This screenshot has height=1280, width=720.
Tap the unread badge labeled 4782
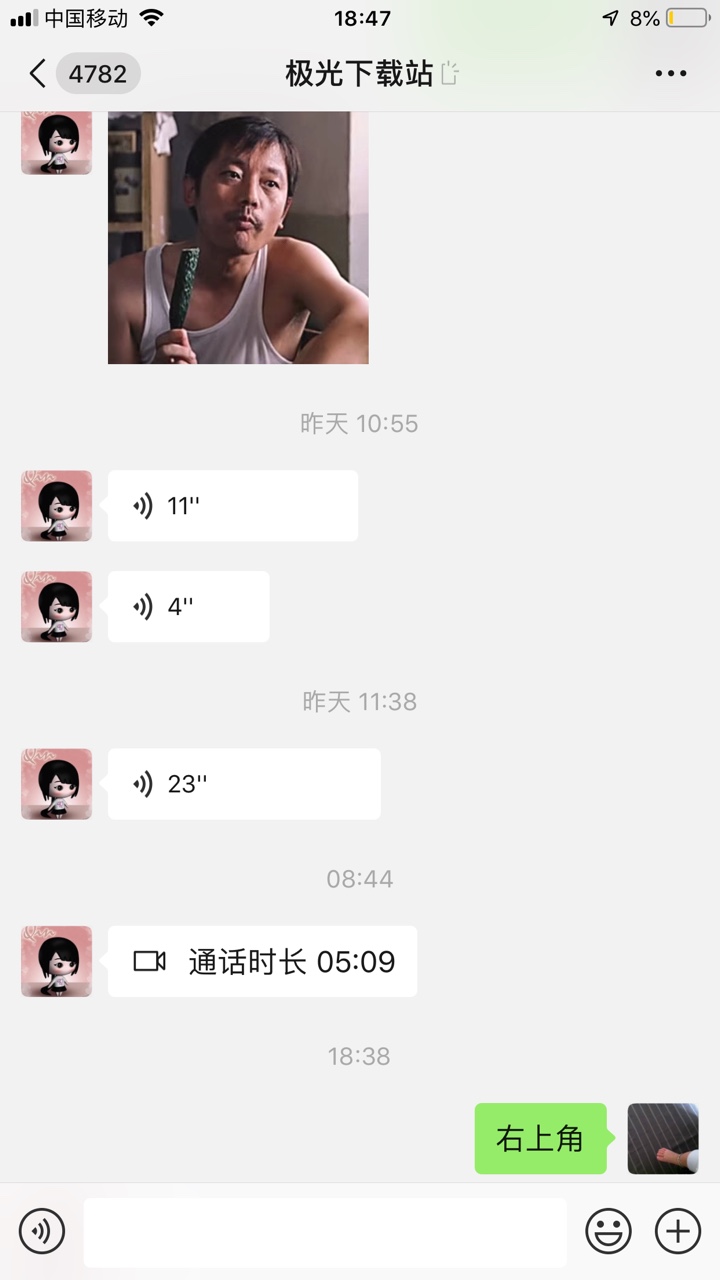(x=97, y=73)
